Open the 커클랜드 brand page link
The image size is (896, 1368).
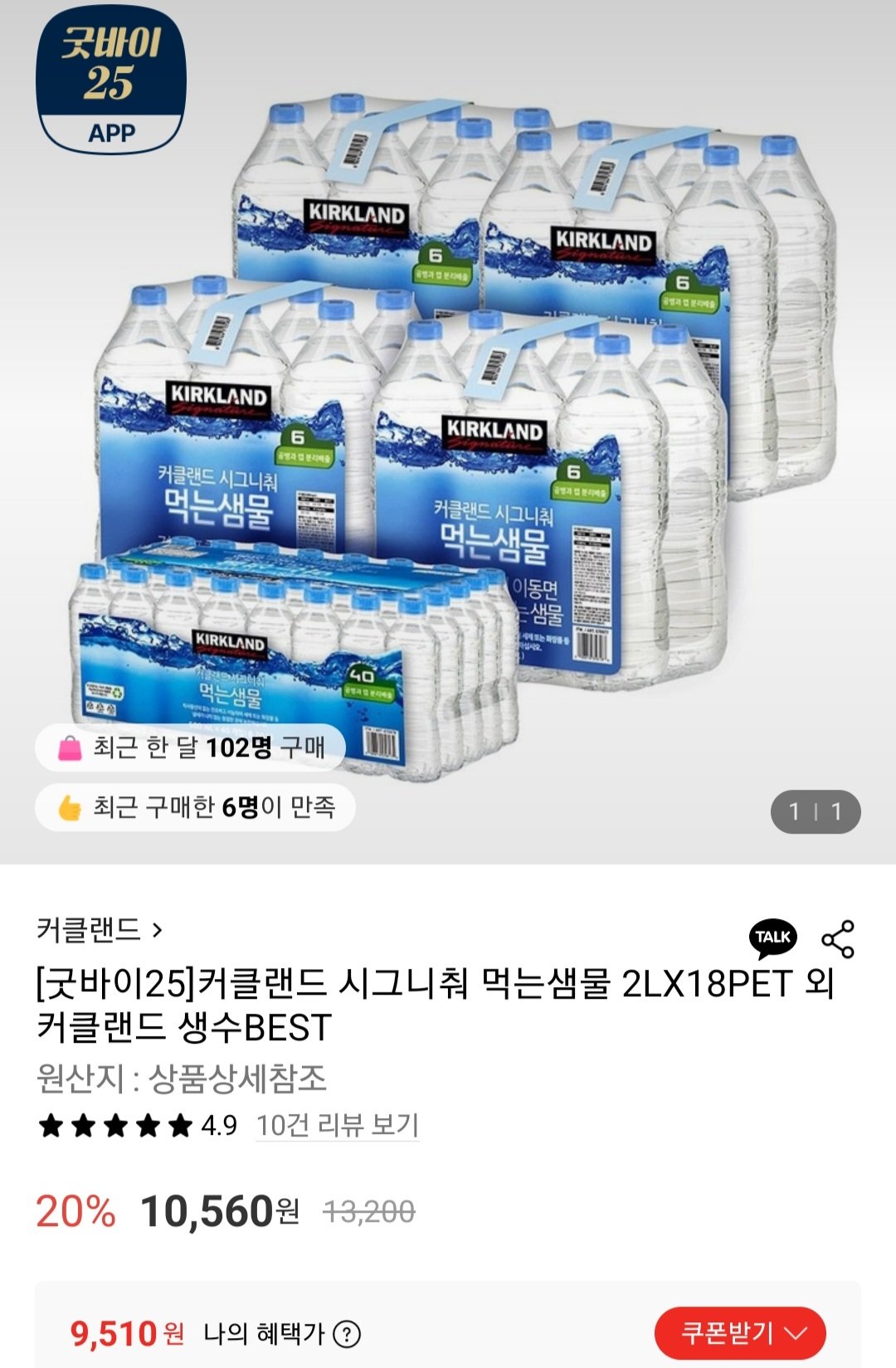(99, 930)
